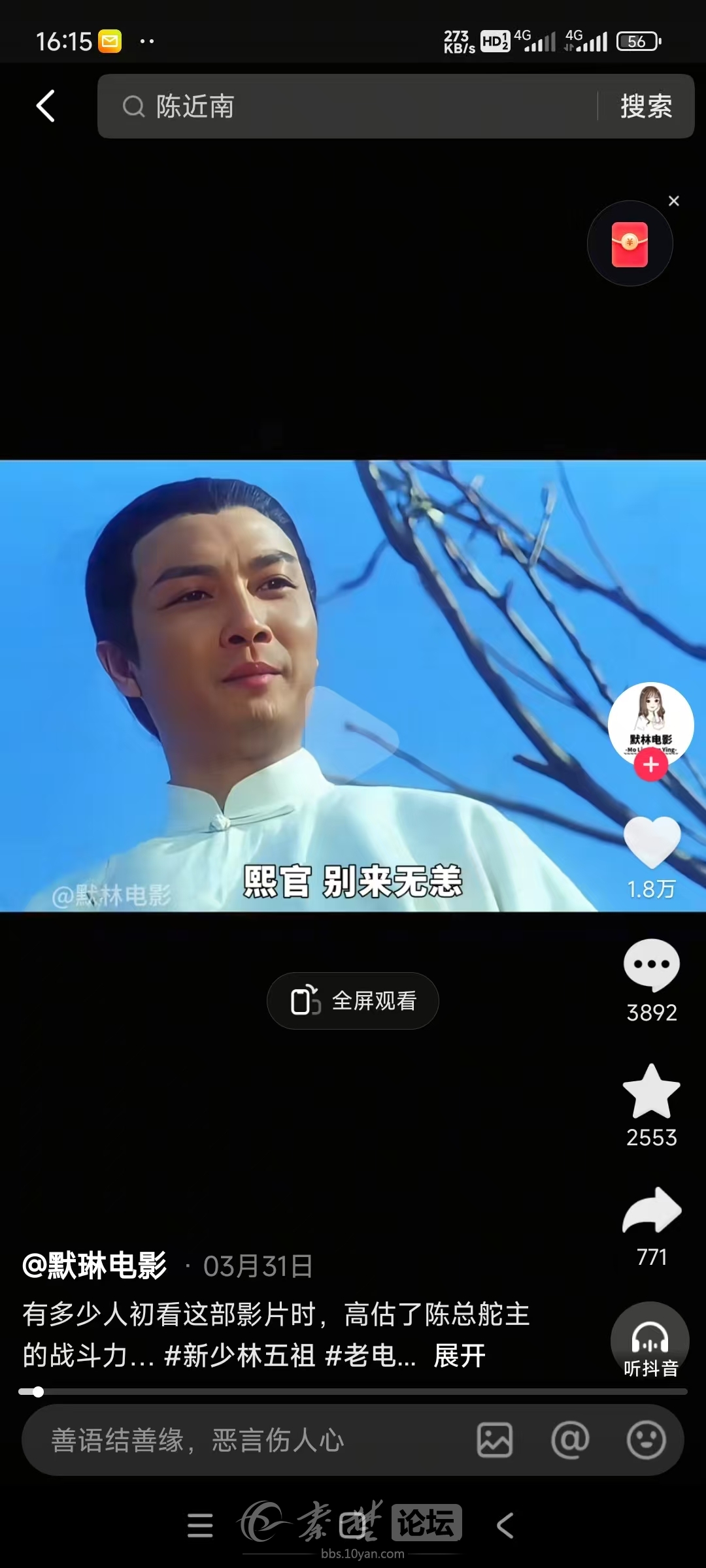Open 默琳电影 profile avatar
706x1568 pixels.
[650, 722]
